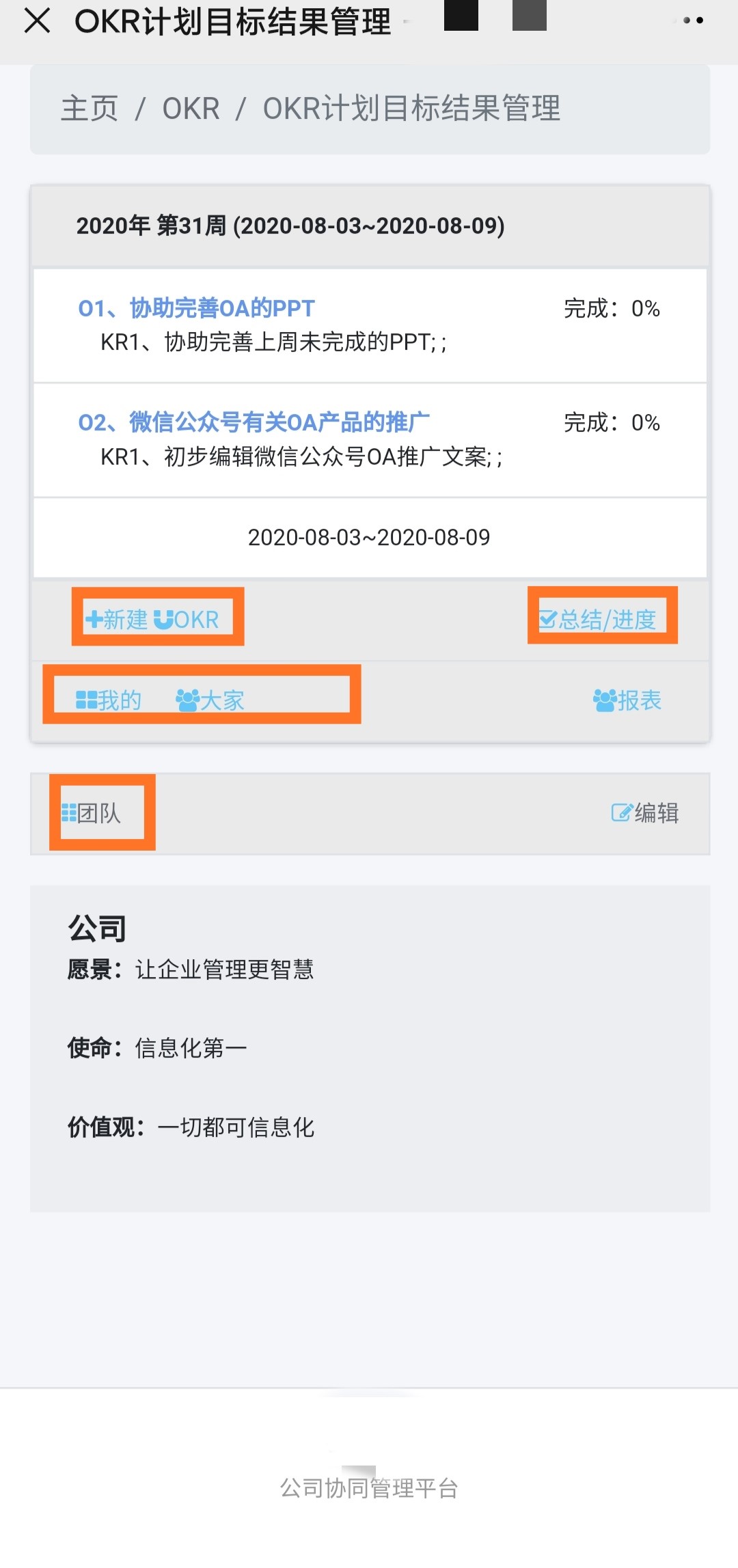Image resolution: width=738 pixels, height=1568 pixels.
Task: Close the OKR page with the X icon
Action: pyautogui.click(x=37, y=20)
